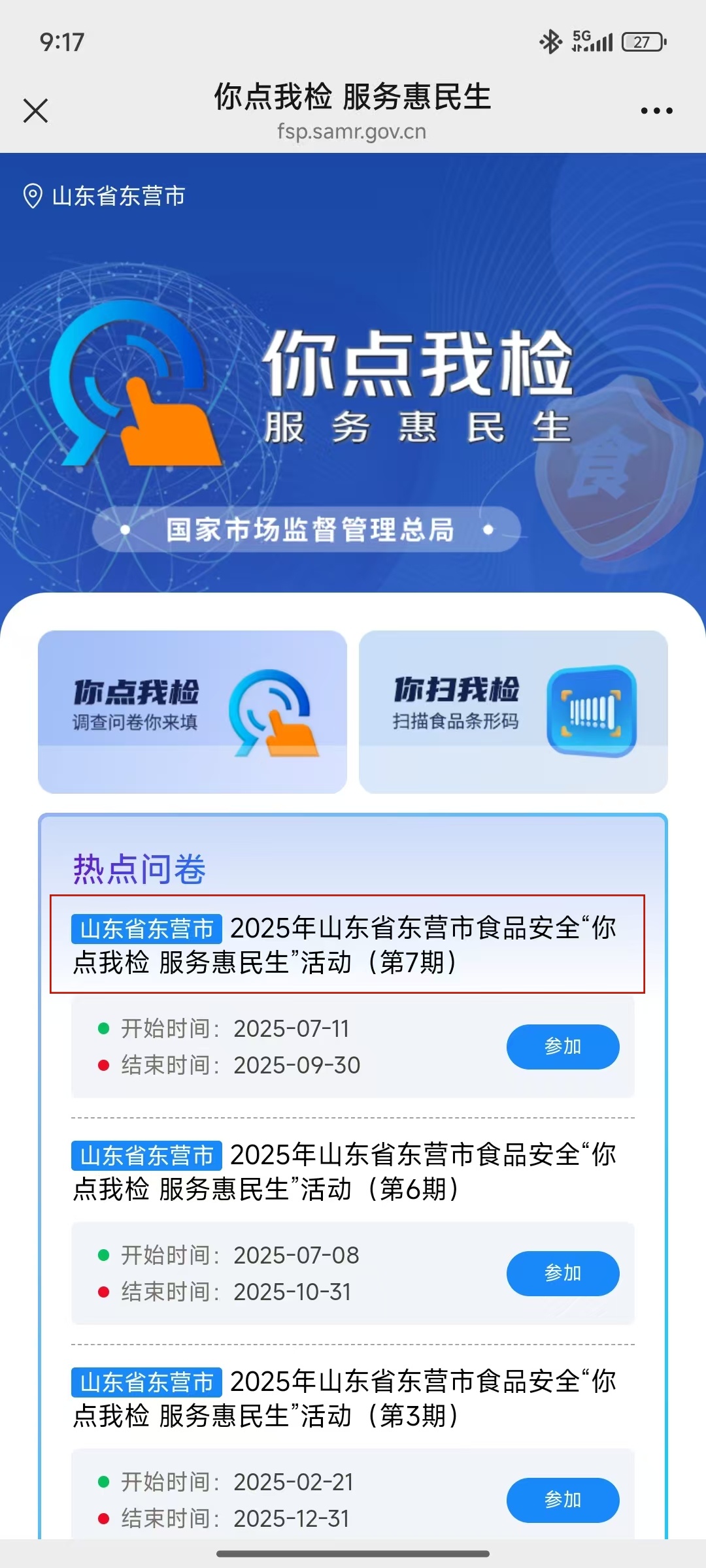
Task: Change the location 山东省东营市
Action: [x=105, y=196]
